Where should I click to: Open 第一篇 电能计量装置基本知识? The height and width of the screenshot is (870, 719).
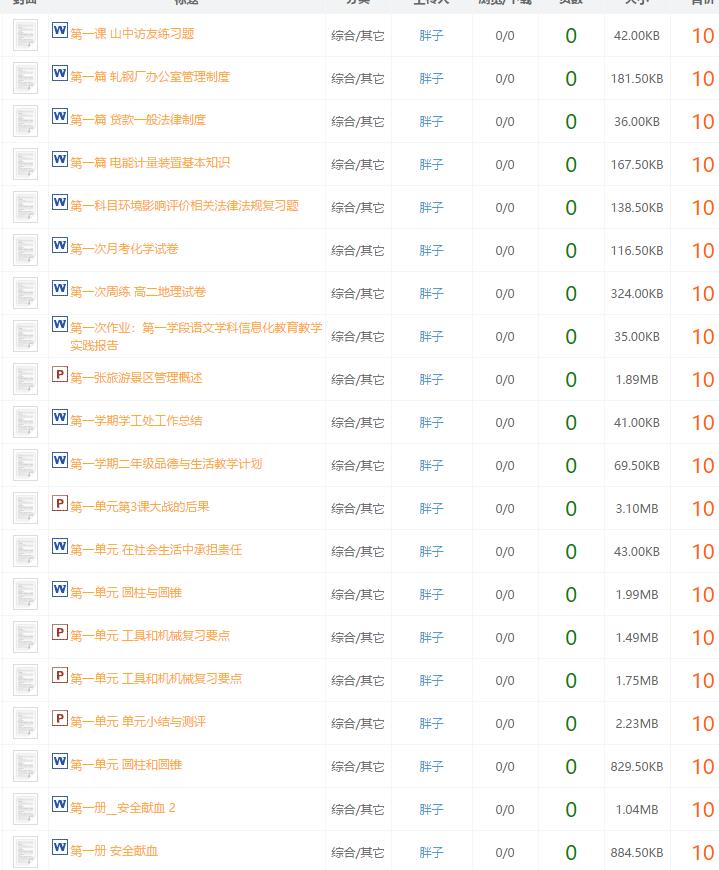(x=150, y=163)
